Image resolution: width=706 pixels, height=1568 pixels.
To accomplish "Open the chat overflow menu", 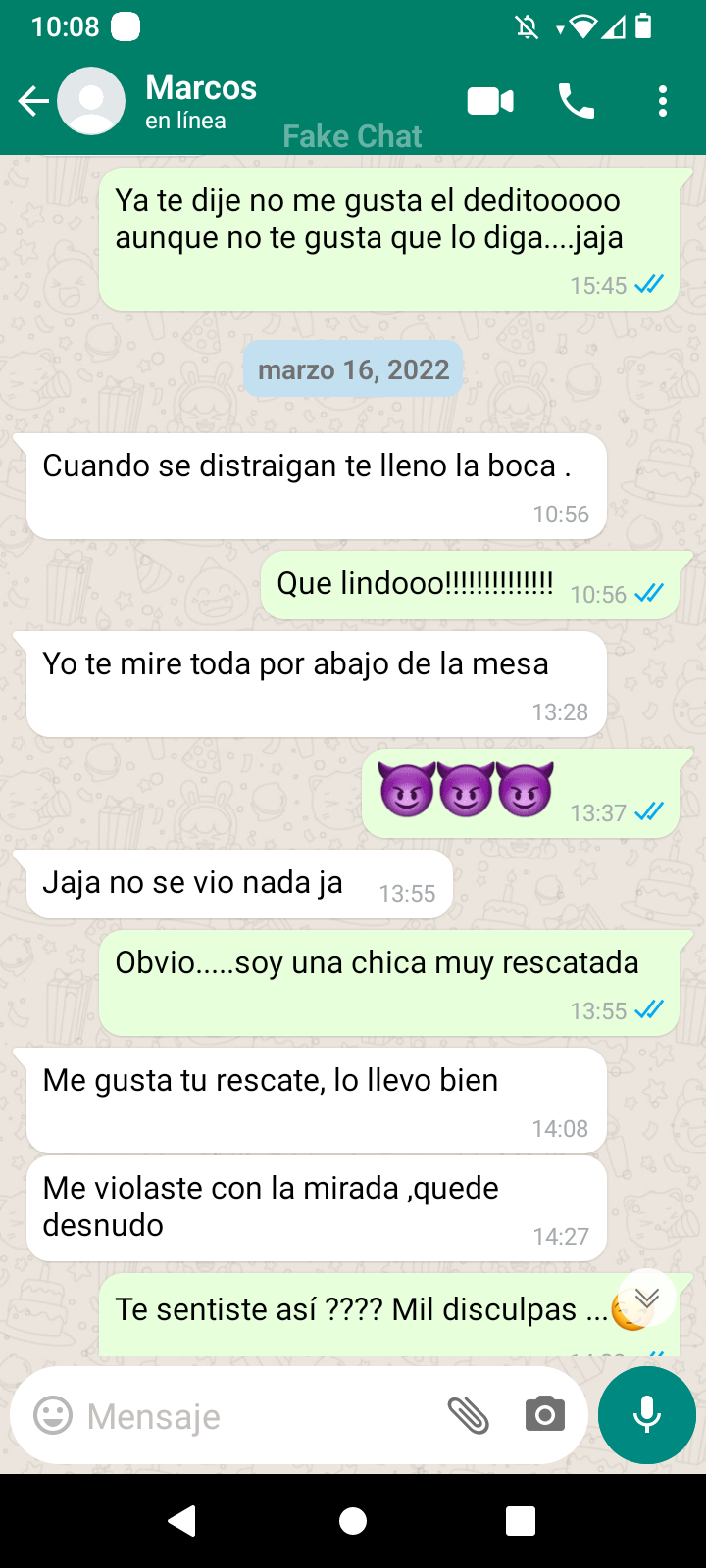I will (x=663, y=101).
